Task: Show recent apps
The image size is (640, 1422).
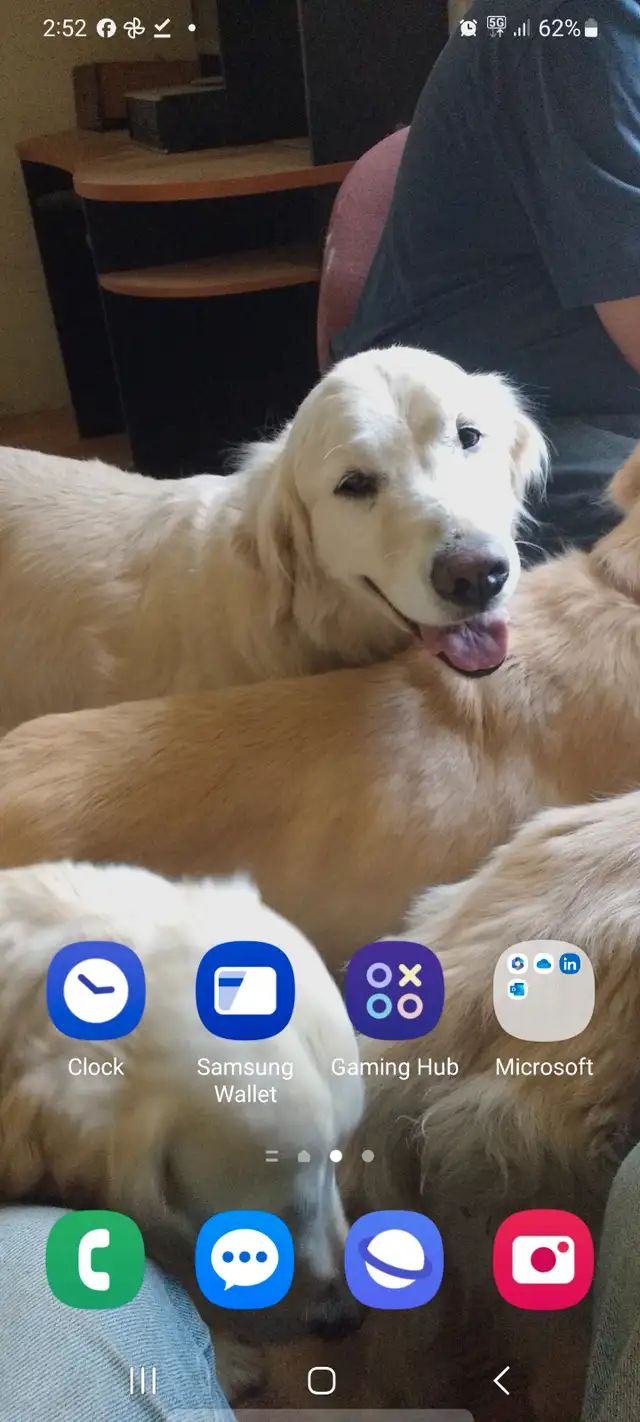Action: coord(143,1381)
